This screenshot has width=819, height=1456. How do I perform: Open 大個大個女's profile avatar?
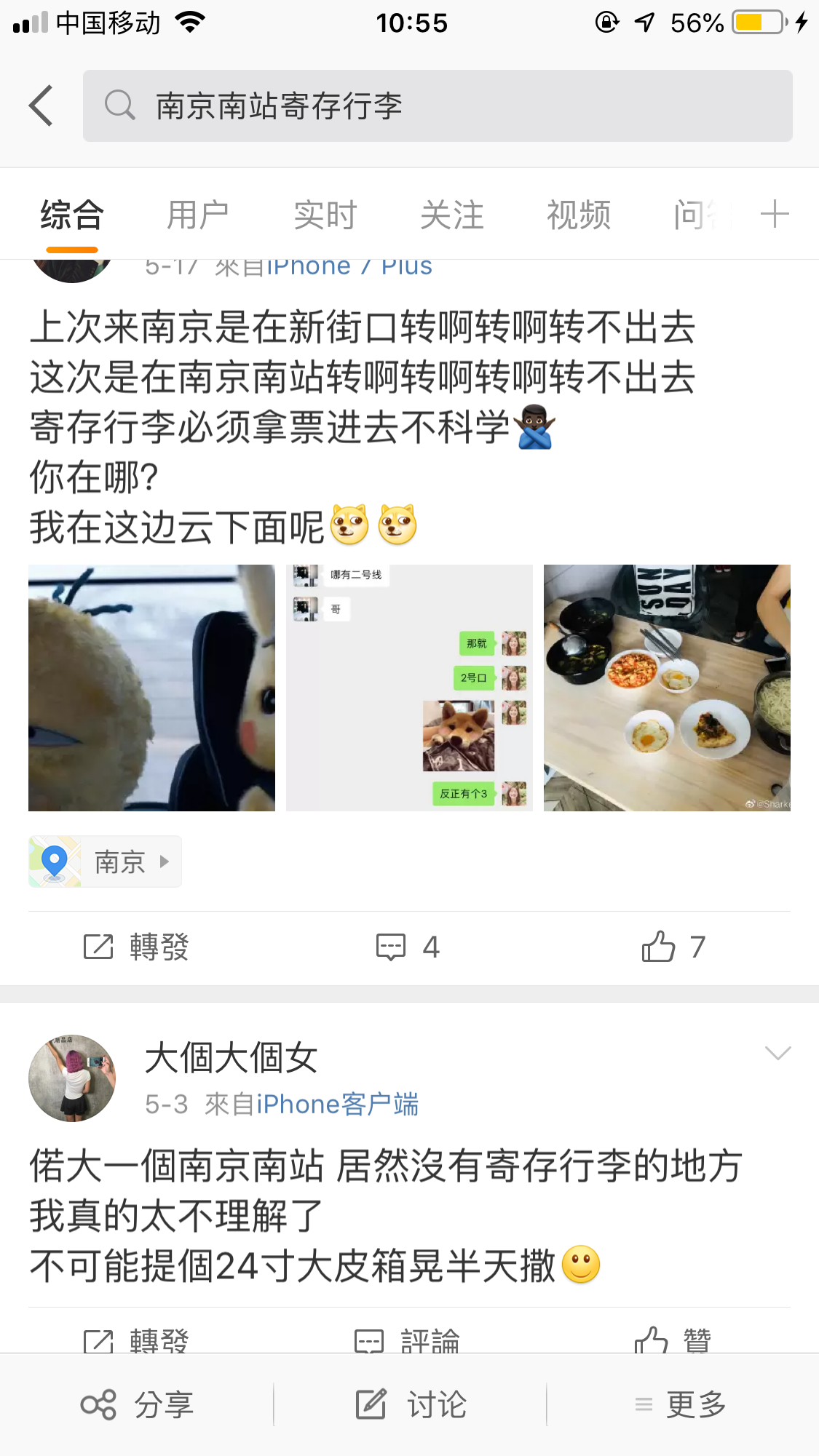72,1078
